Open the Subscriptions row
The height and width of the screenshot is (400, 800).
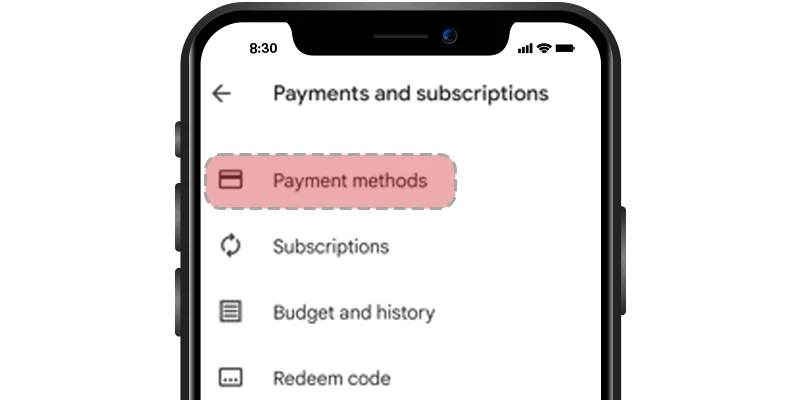330,246
